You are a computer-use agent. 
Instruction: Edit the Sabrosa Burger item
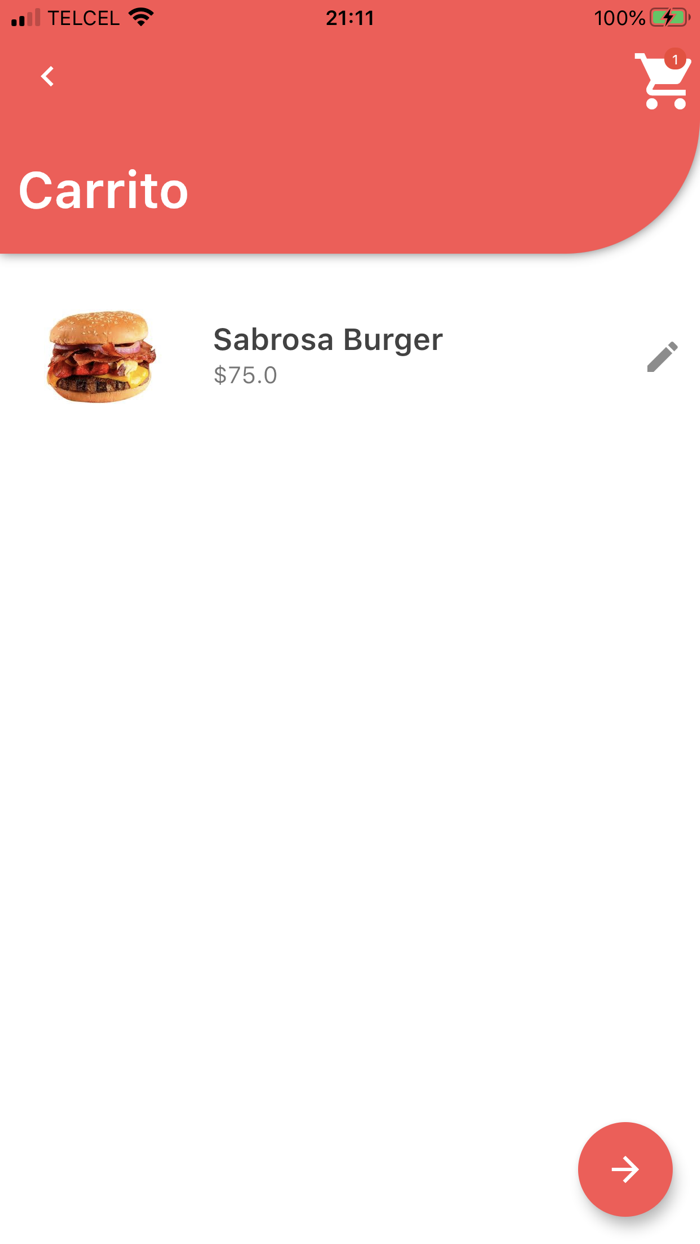(x=662, y=357)
